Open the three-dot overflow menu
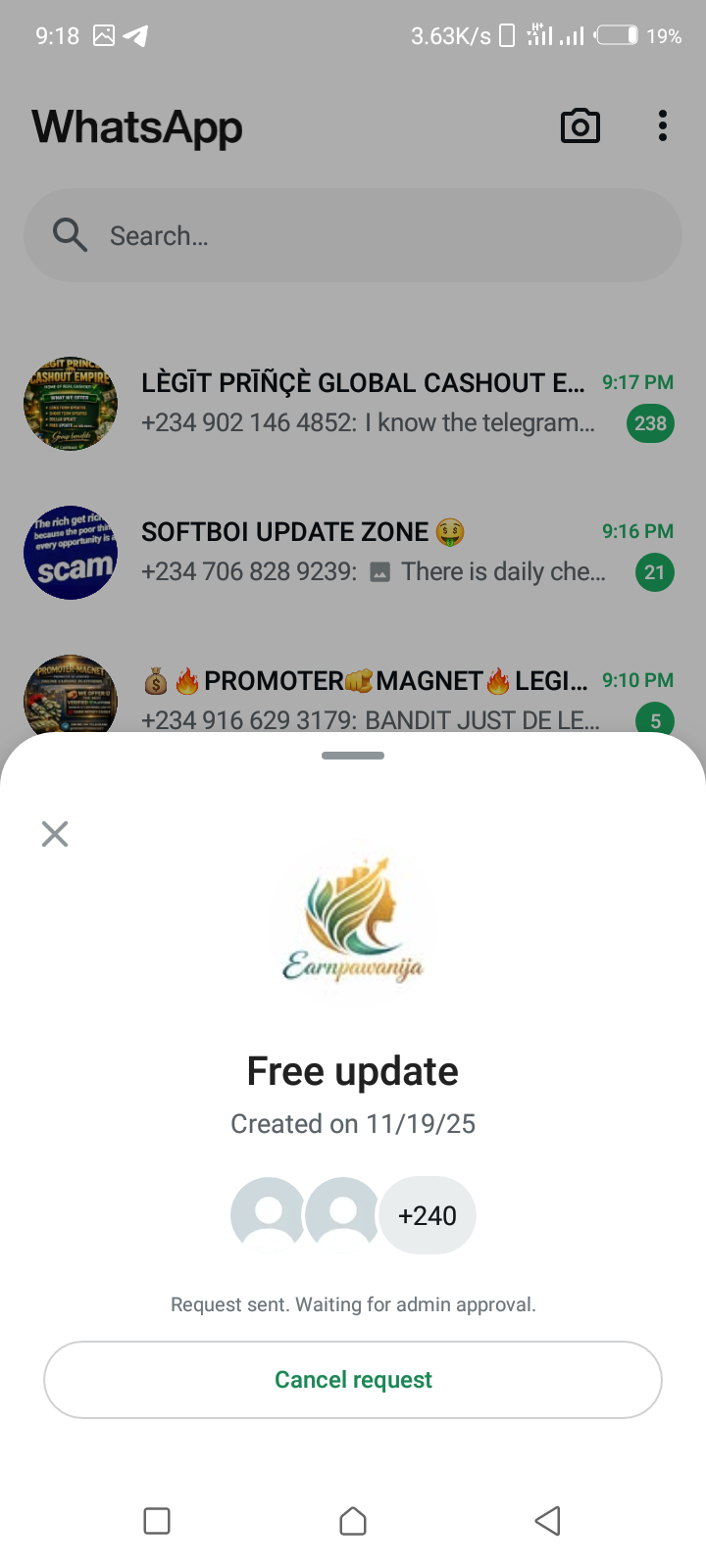Screen dimensions: 706x1568 pyautogui.click(x=663, y=126)
